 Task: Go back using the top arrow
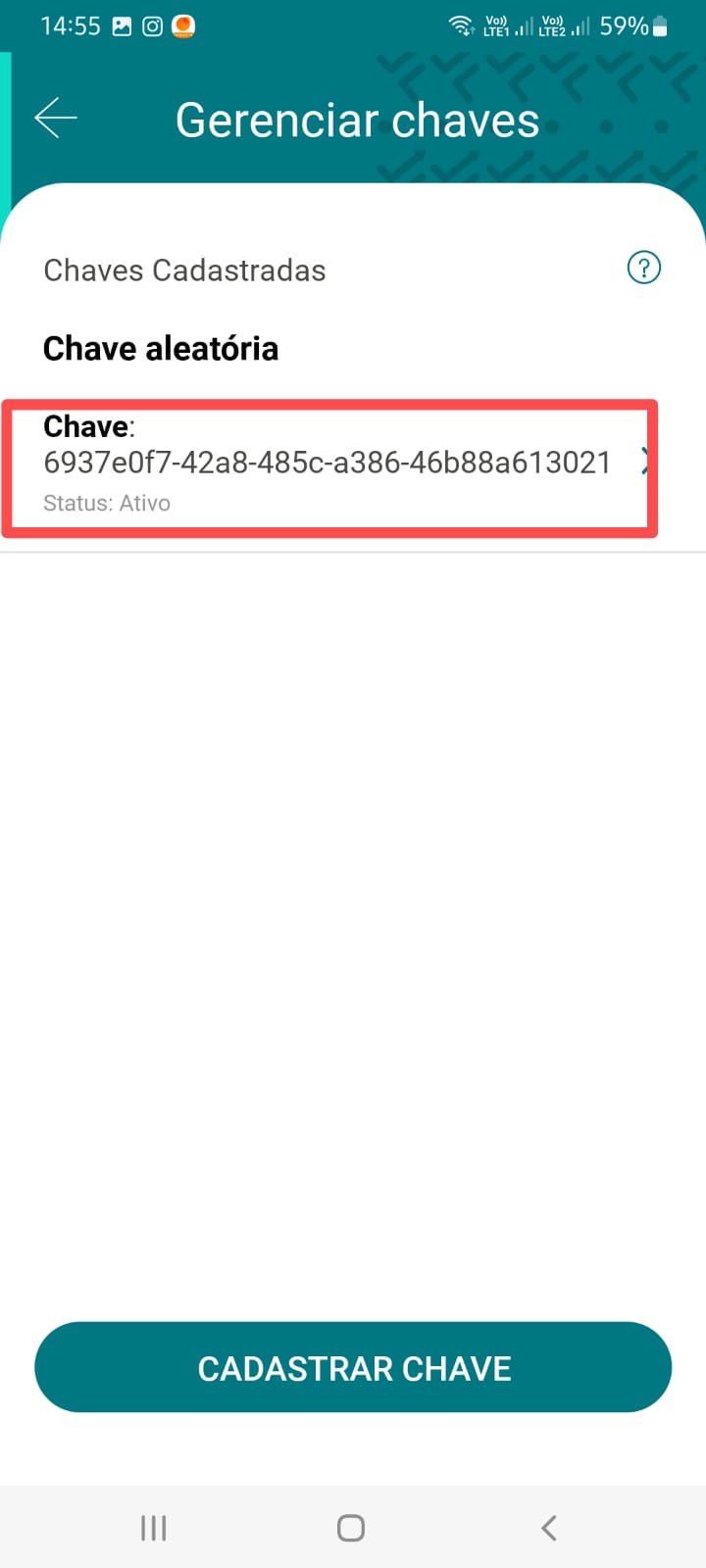[x=56, y=119]
